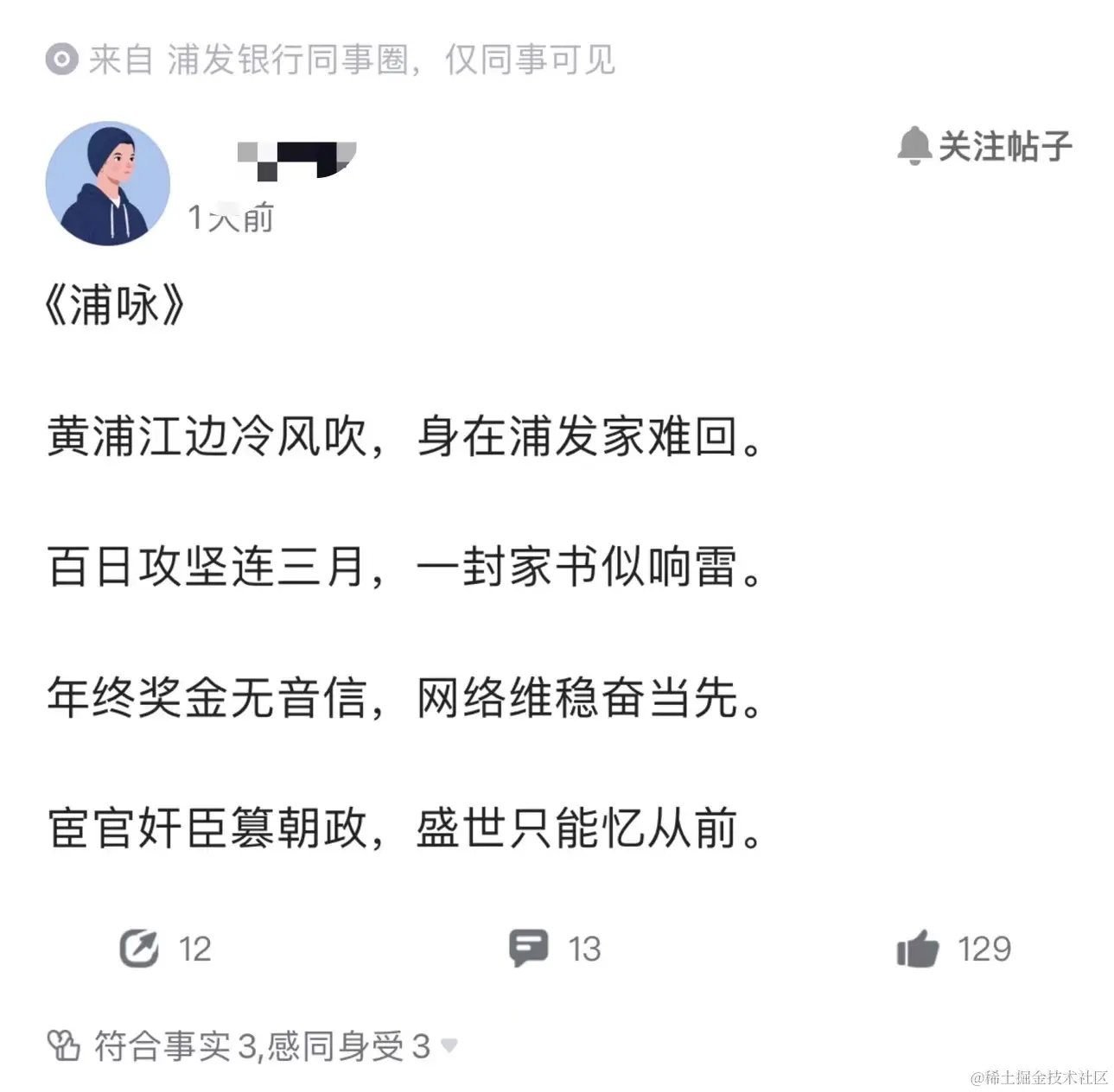Open the 浦发银行同事圈 circle link
1114x1092 pixels.
[286, 60]
